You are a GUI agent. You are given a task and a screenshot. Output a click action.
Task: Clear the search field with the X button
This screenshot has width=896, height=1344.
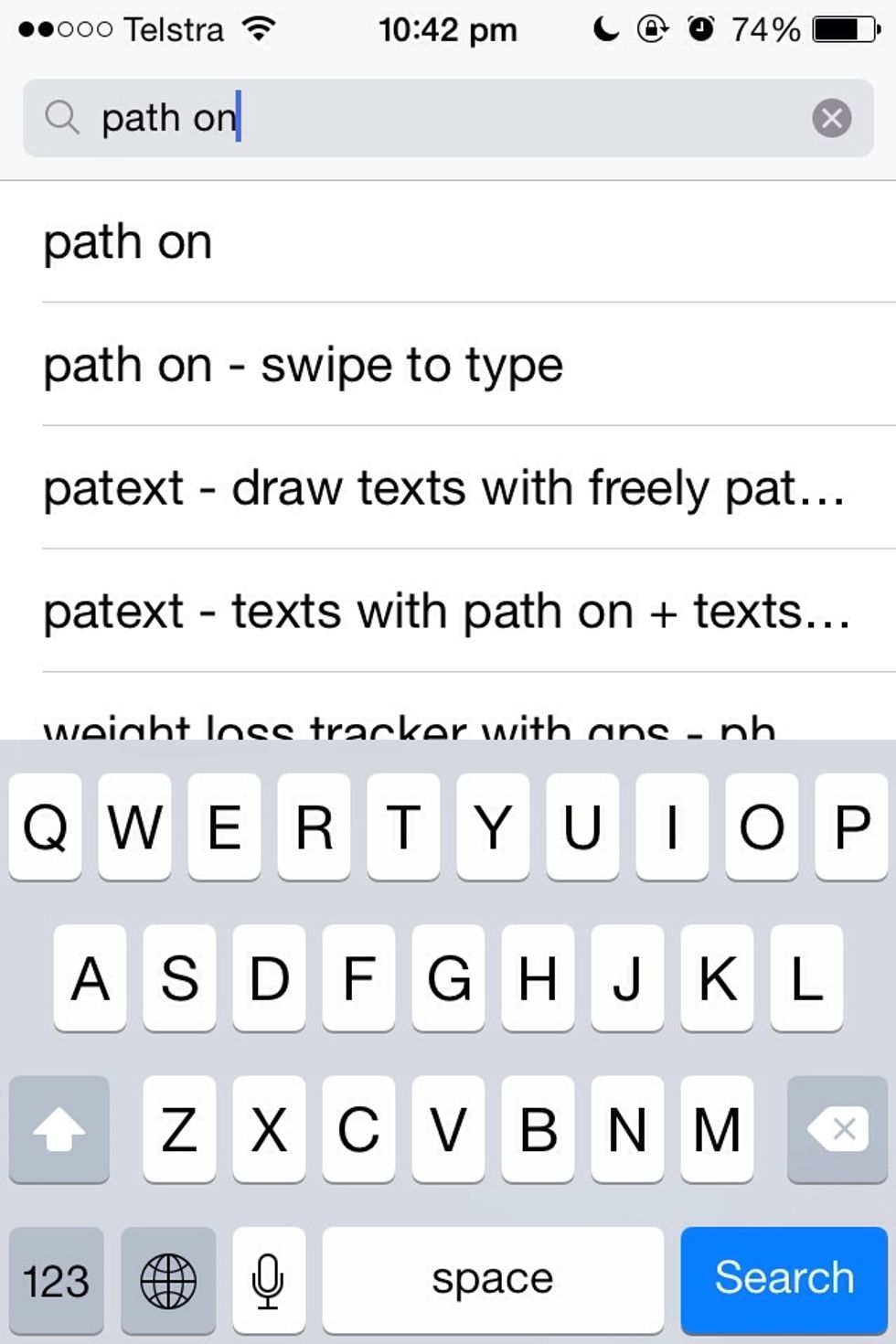(x=832, y=117)
